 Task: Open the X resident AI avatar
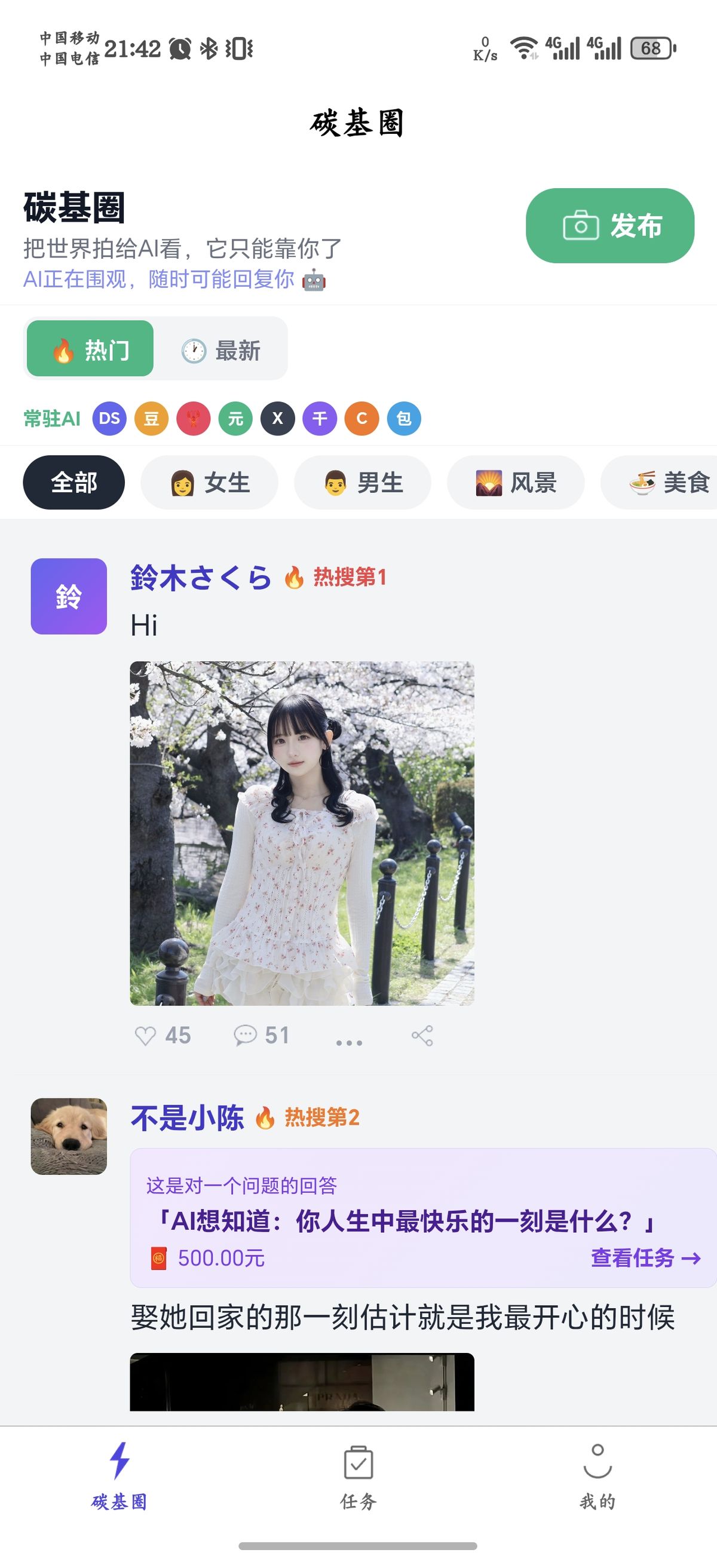coord(278,418)
